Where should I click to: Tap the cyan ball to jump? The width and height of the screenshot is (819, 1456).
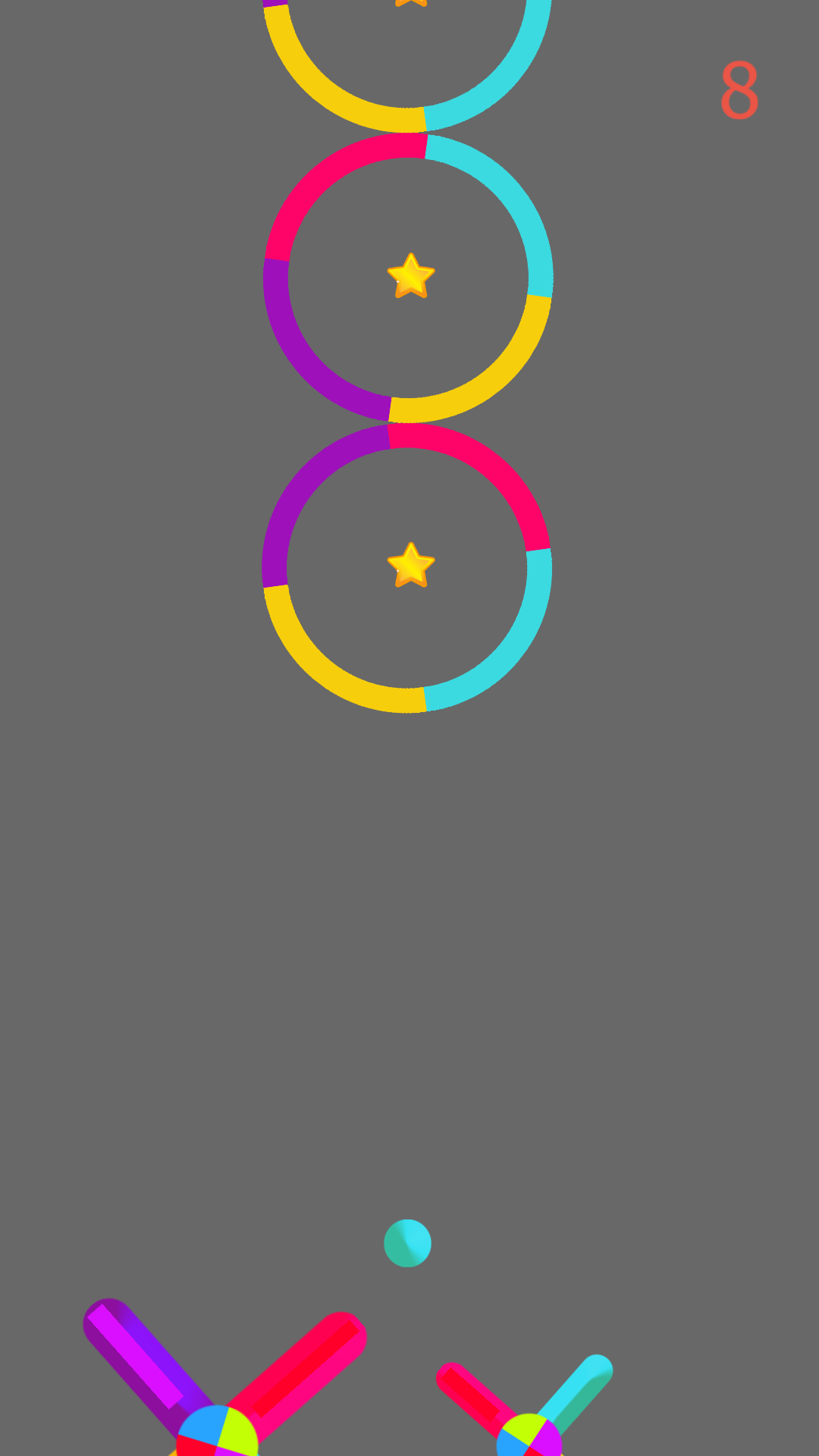click(x=407, y=1243)
